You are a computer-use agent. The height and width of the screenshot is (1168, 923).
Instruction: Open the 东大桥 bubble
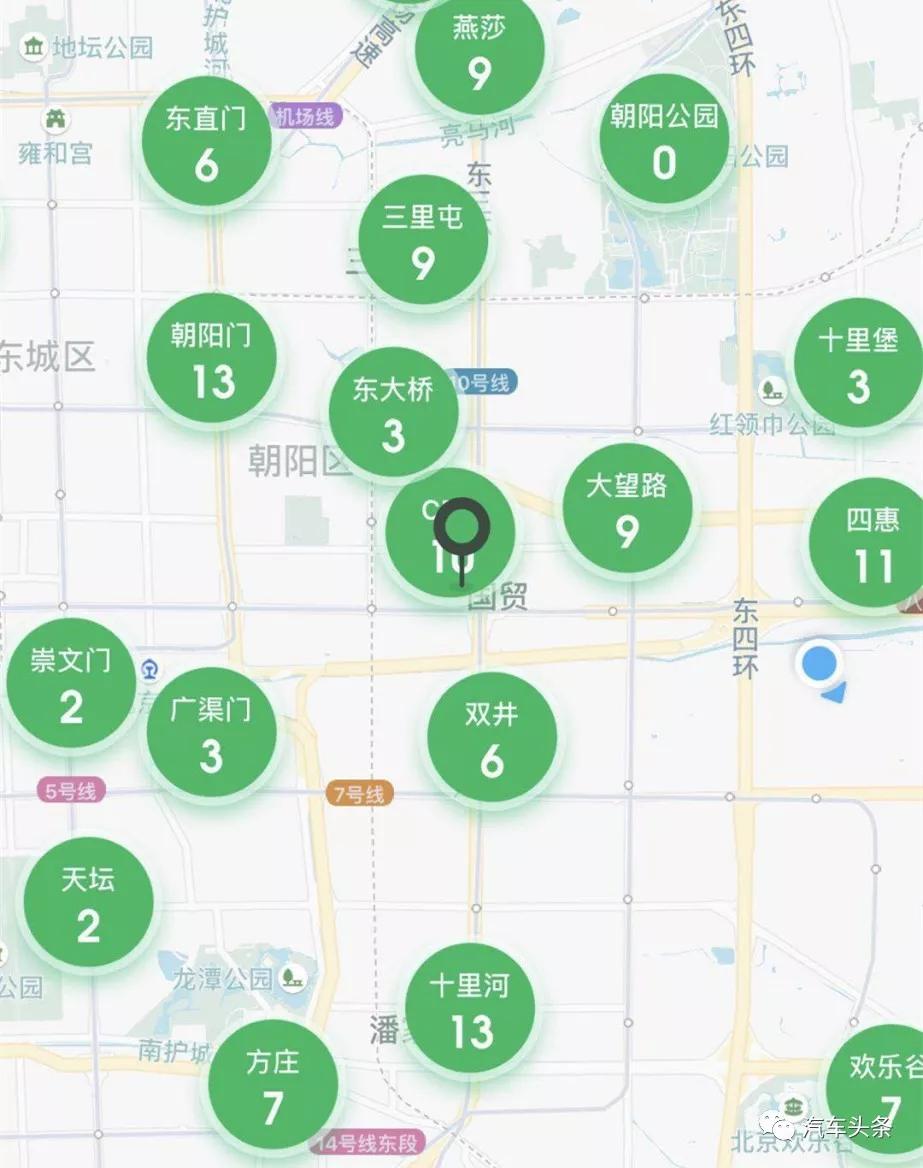point(394,412)
